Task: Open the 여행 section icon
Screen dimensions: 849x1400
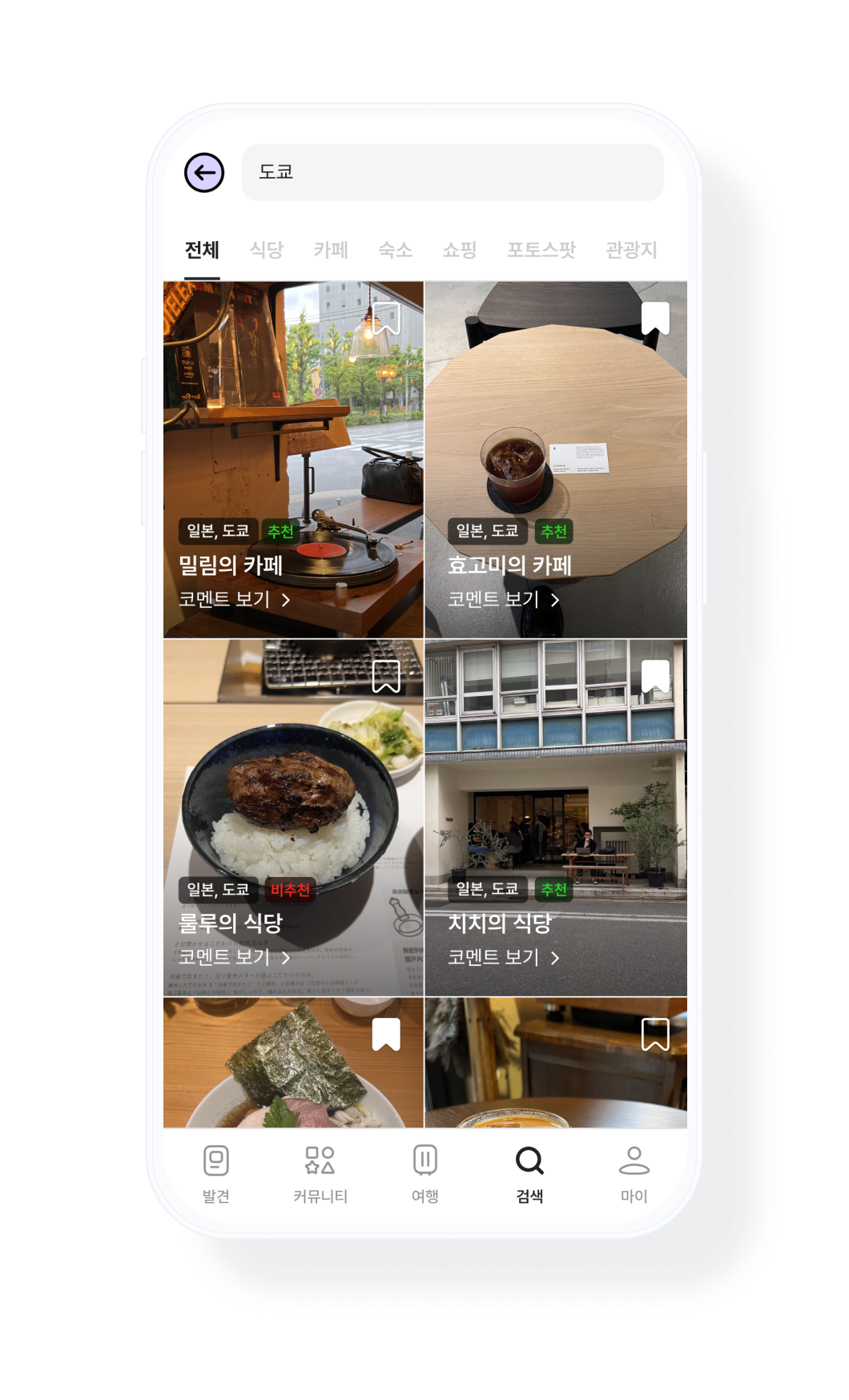Action: [x=425, y=1159]
